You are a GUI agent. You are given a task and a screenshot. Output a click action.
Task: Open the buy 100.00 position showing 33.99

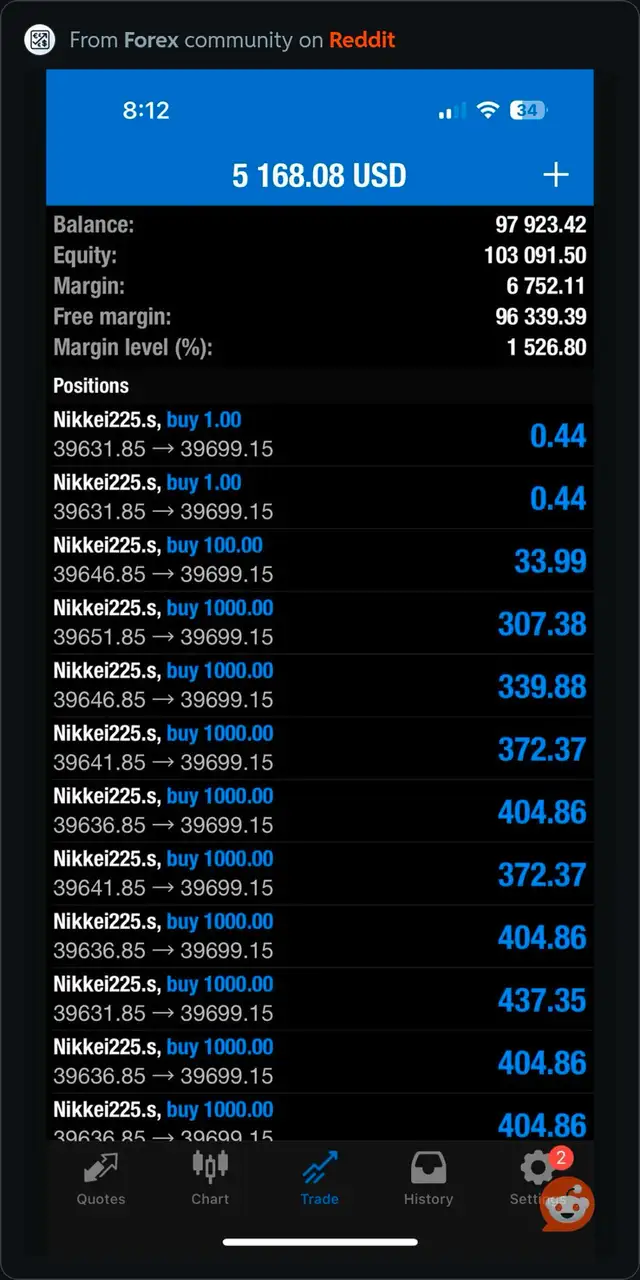tap(320, 560)
